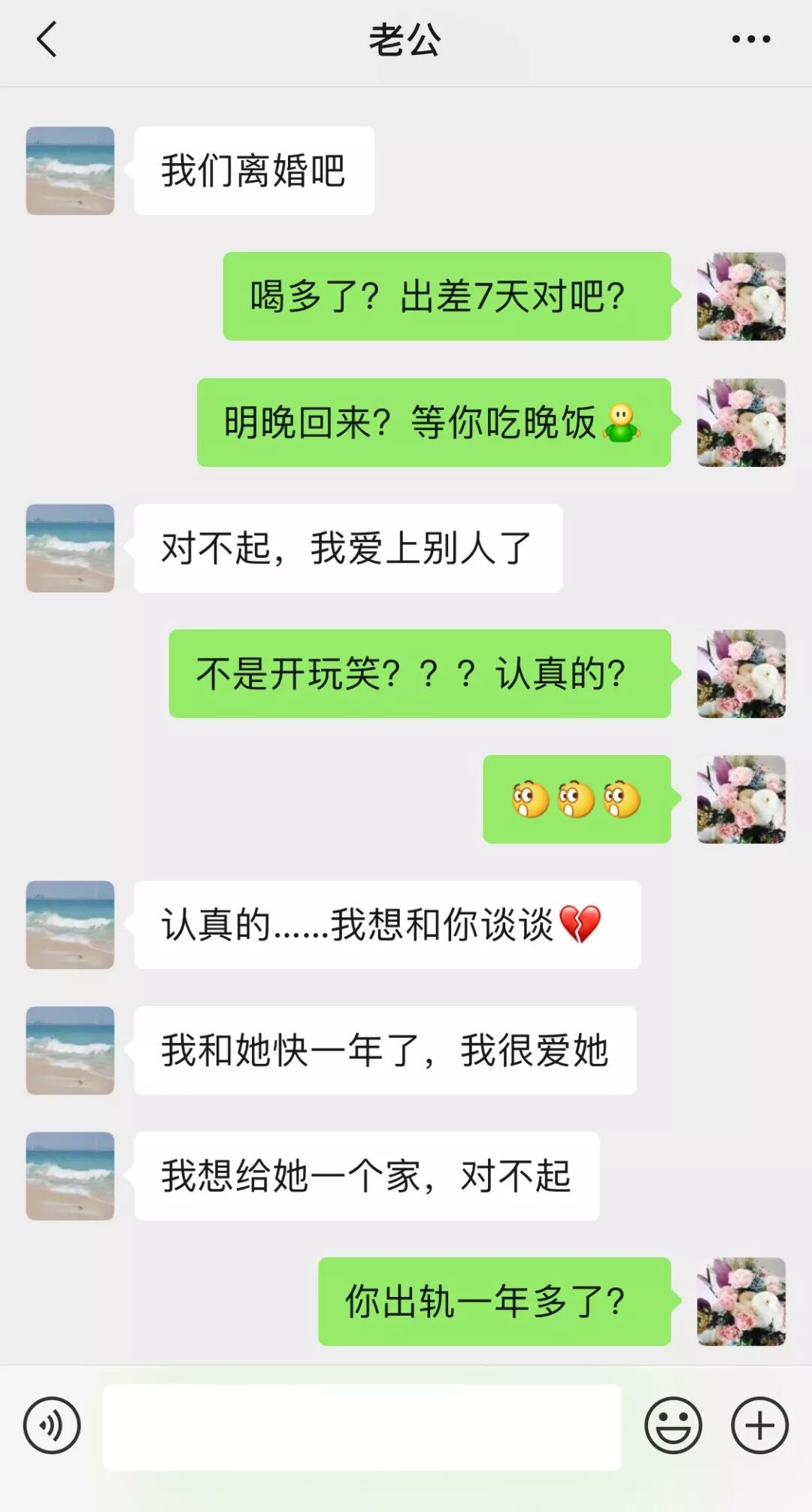Switch to voice message input
Viewport: 812px width, 1512px height.
[x=52, y=1426]
